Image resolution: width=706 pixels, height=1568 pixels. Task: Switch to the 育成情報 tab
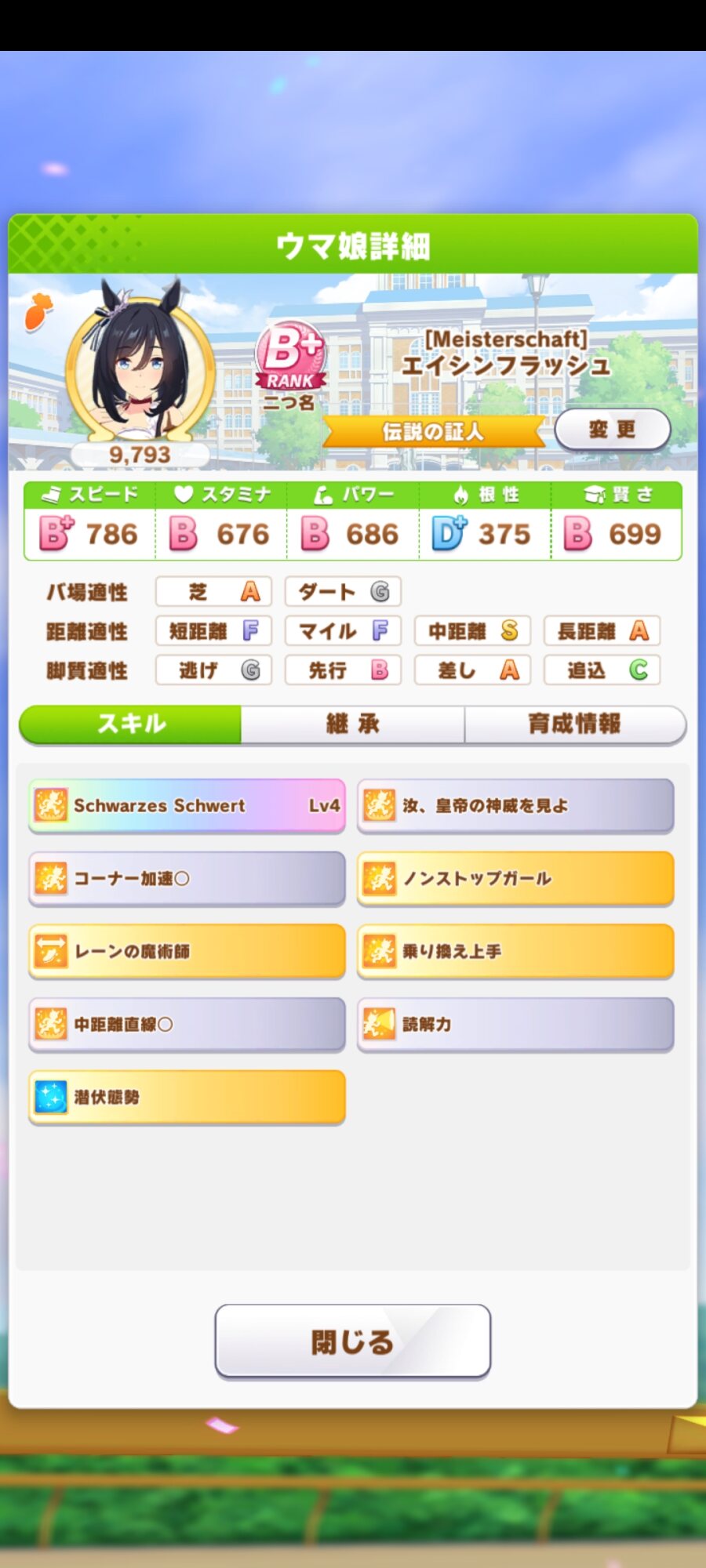(574, 724)
